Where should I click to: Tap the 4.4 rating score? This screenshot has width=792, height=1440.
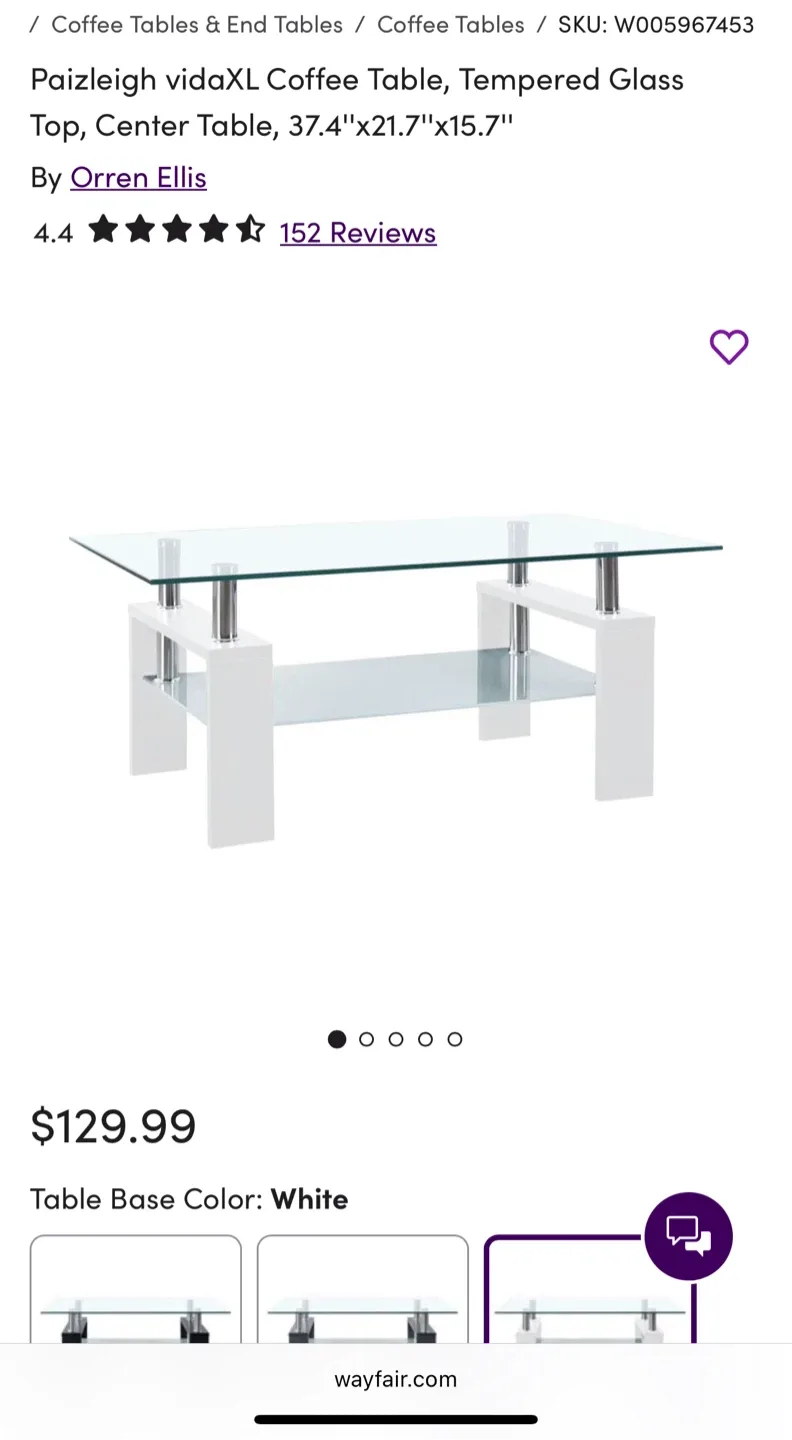point(52,233)
